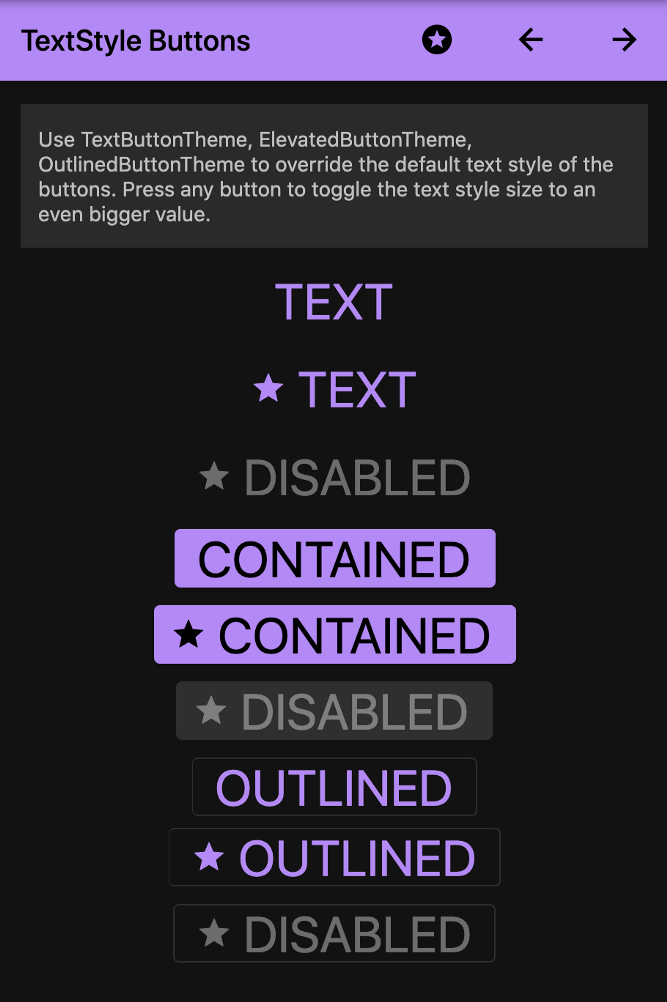Tap the plain TEXT button without star
The image size is (667, 1002).
(x=334, y=302)
